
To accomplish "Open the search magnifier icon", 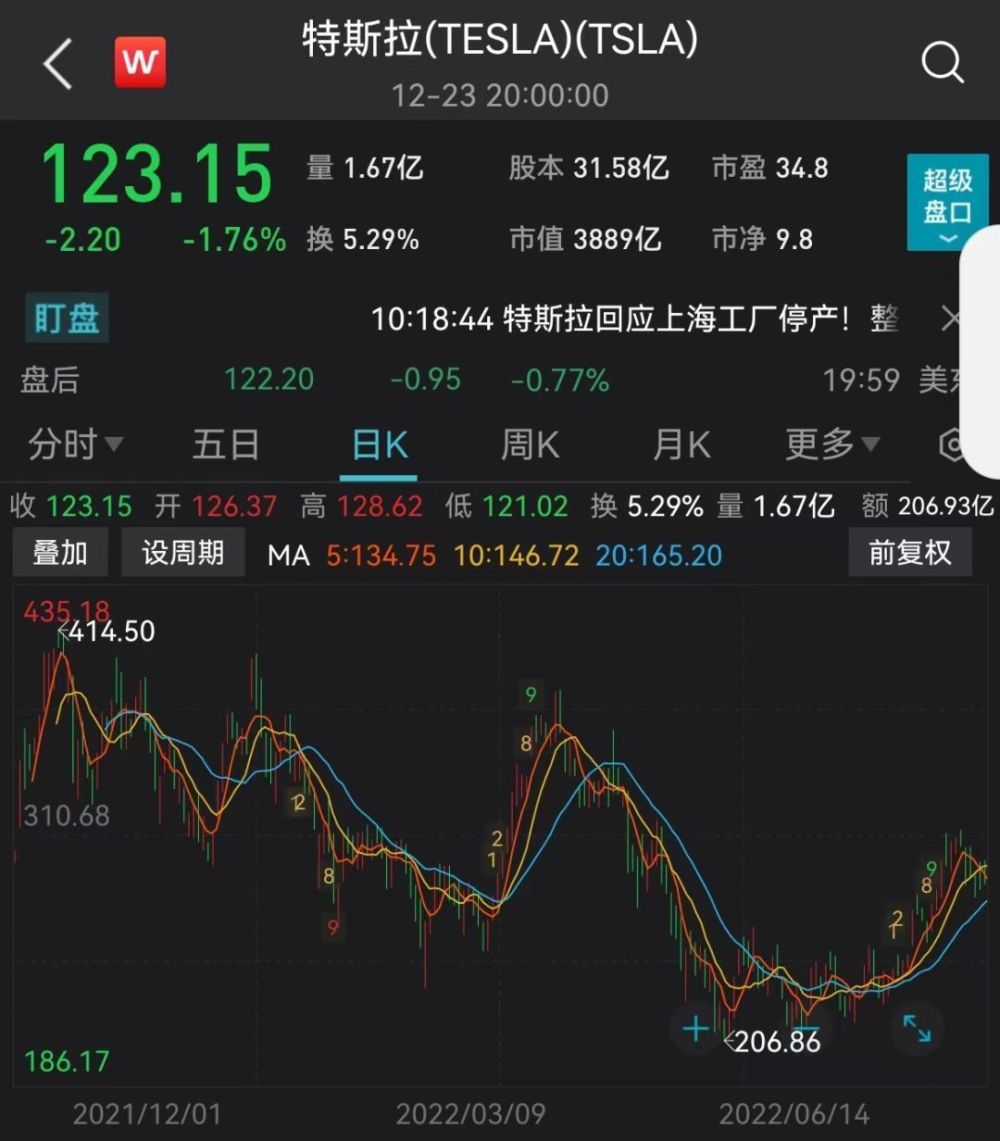I will tap(941, 64).
